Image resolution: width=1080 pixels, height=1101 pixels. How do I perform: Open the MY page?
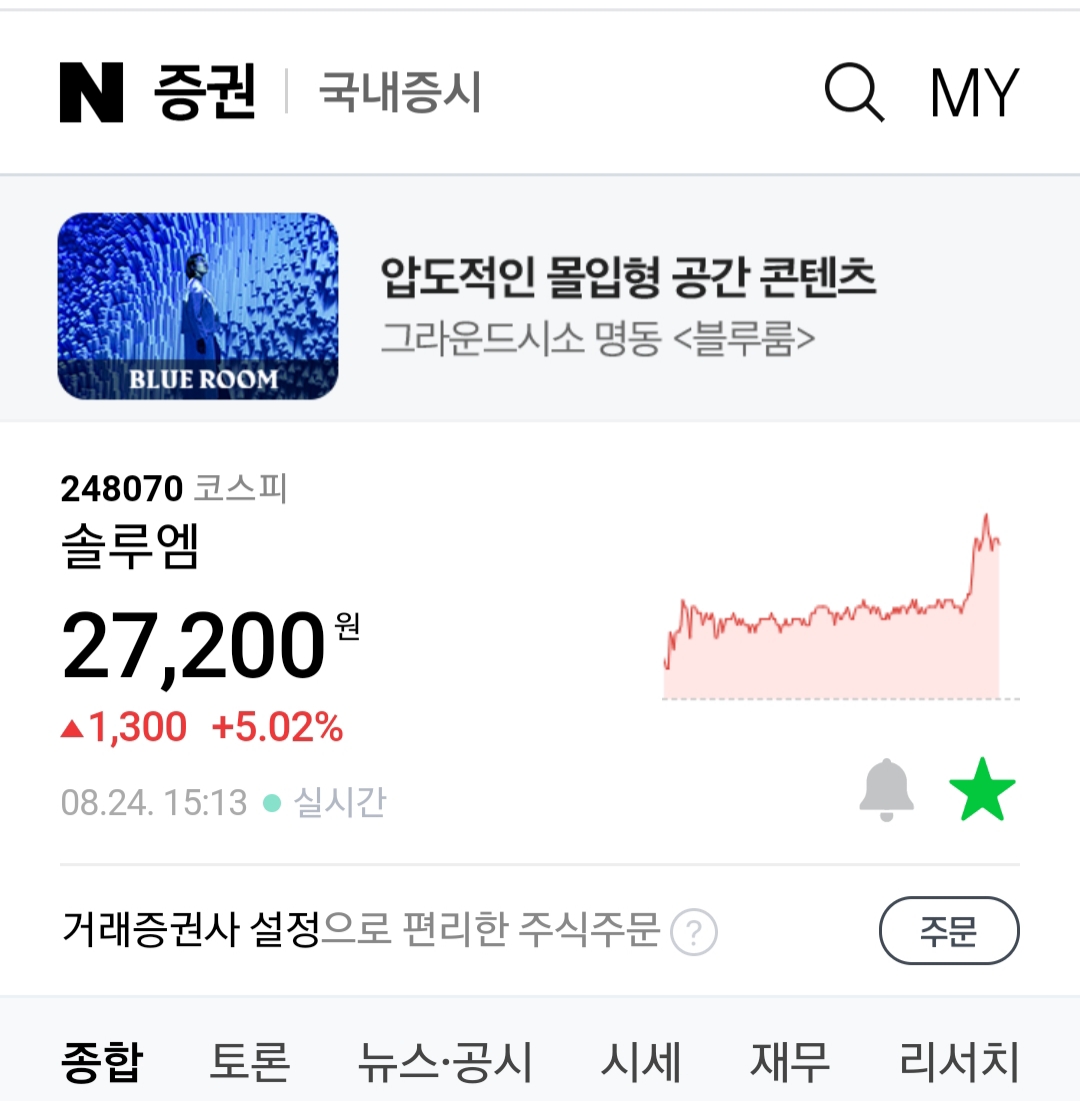click(x=974, y=93)
